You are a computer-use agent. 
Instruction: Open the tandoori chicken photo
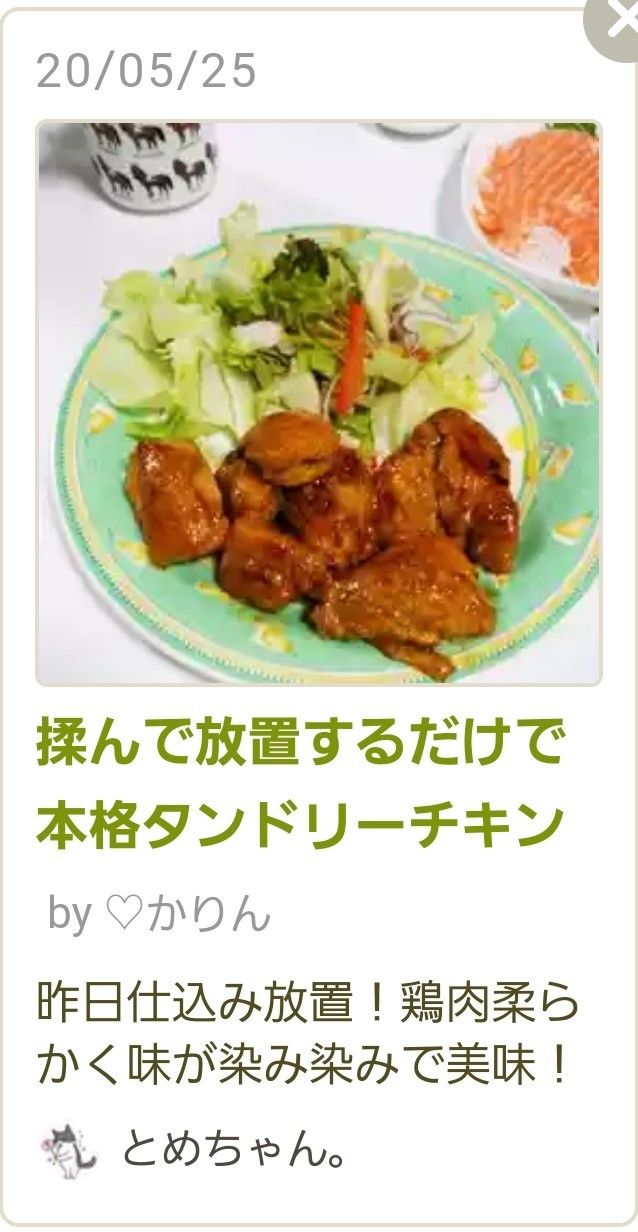point(319,403)
